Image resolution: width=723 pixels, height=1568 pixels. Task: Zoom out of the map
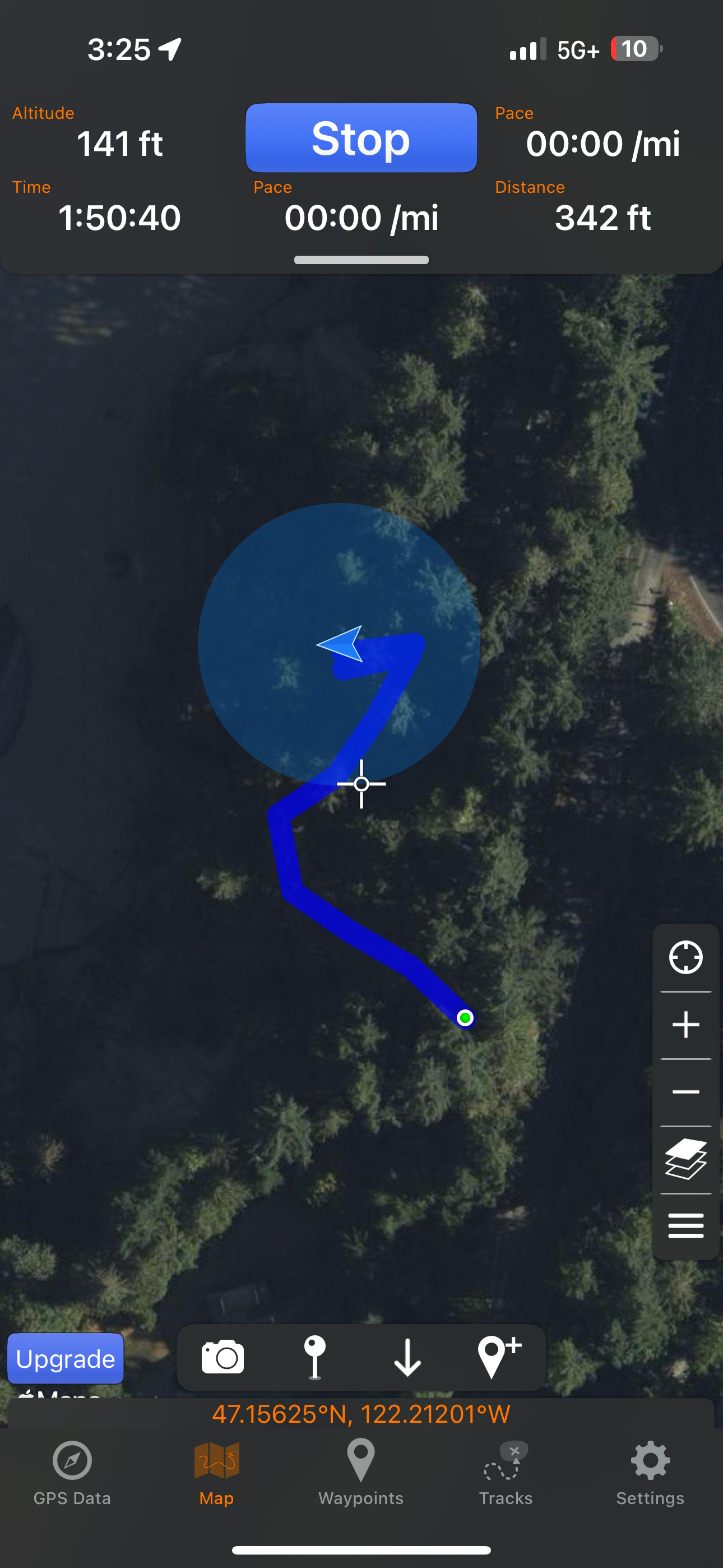pos(685,1092)
